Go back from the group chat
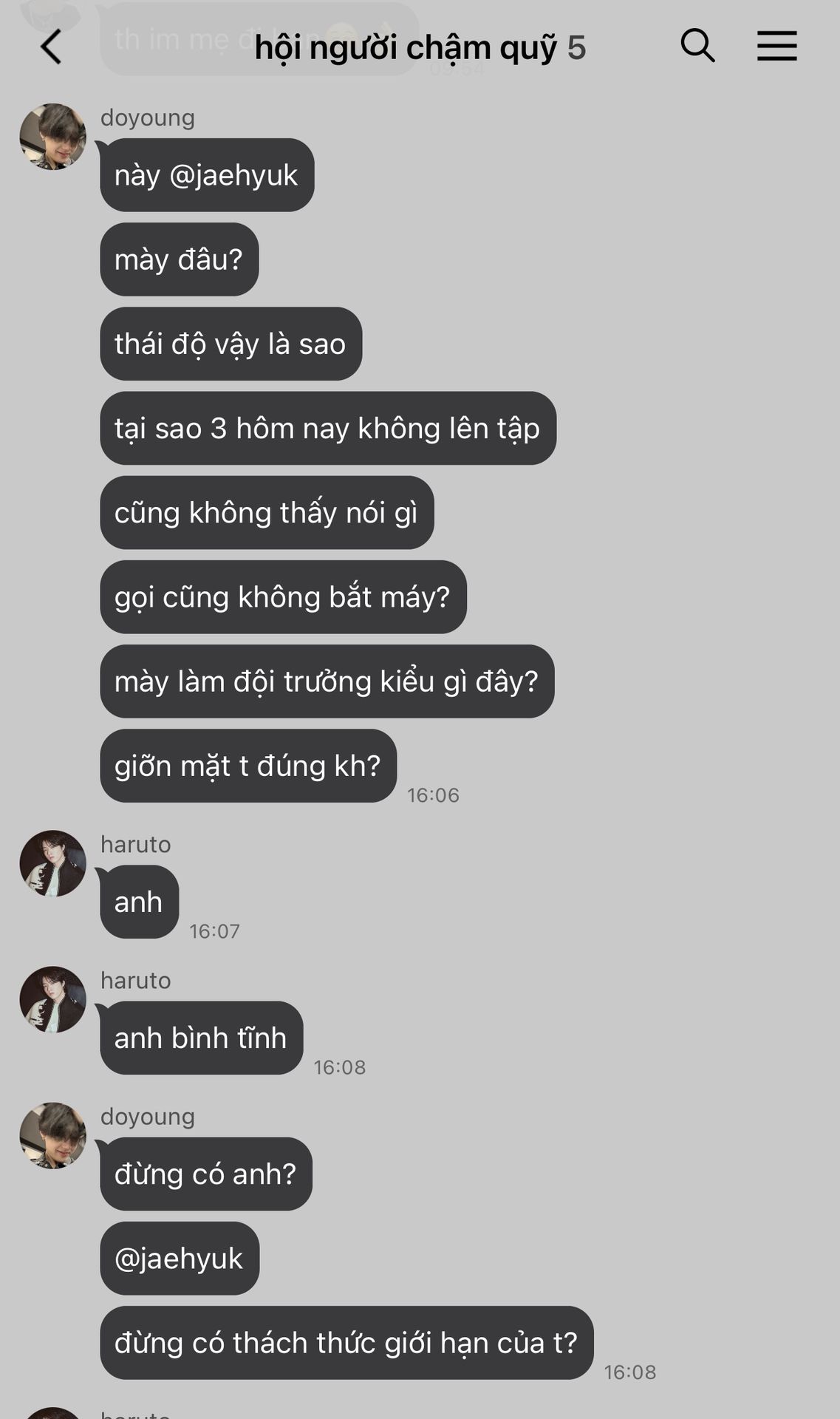840x1419 pixels. [x=51, y=47]
